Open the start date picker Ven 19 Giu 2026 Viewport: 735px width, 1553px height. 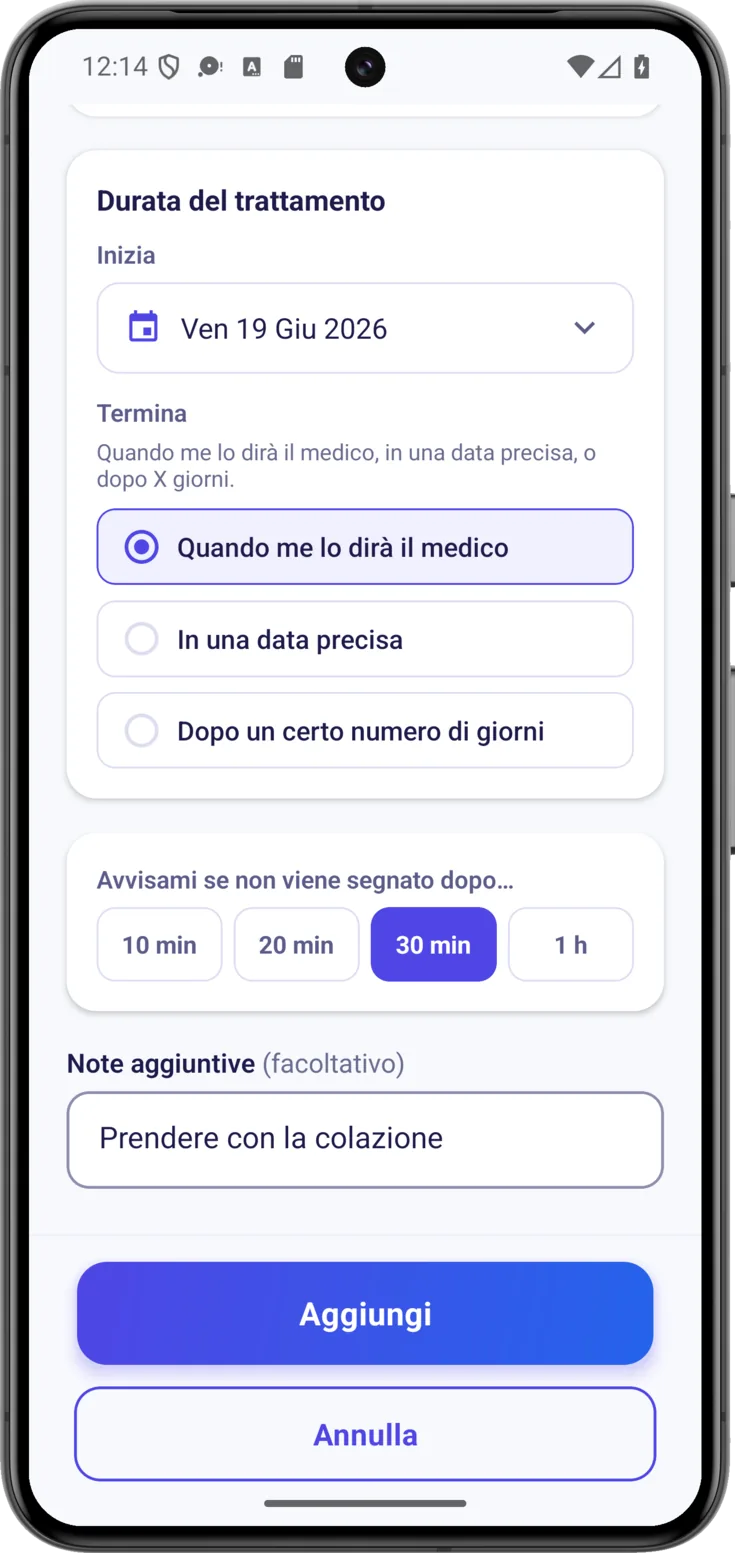point(365,328)
